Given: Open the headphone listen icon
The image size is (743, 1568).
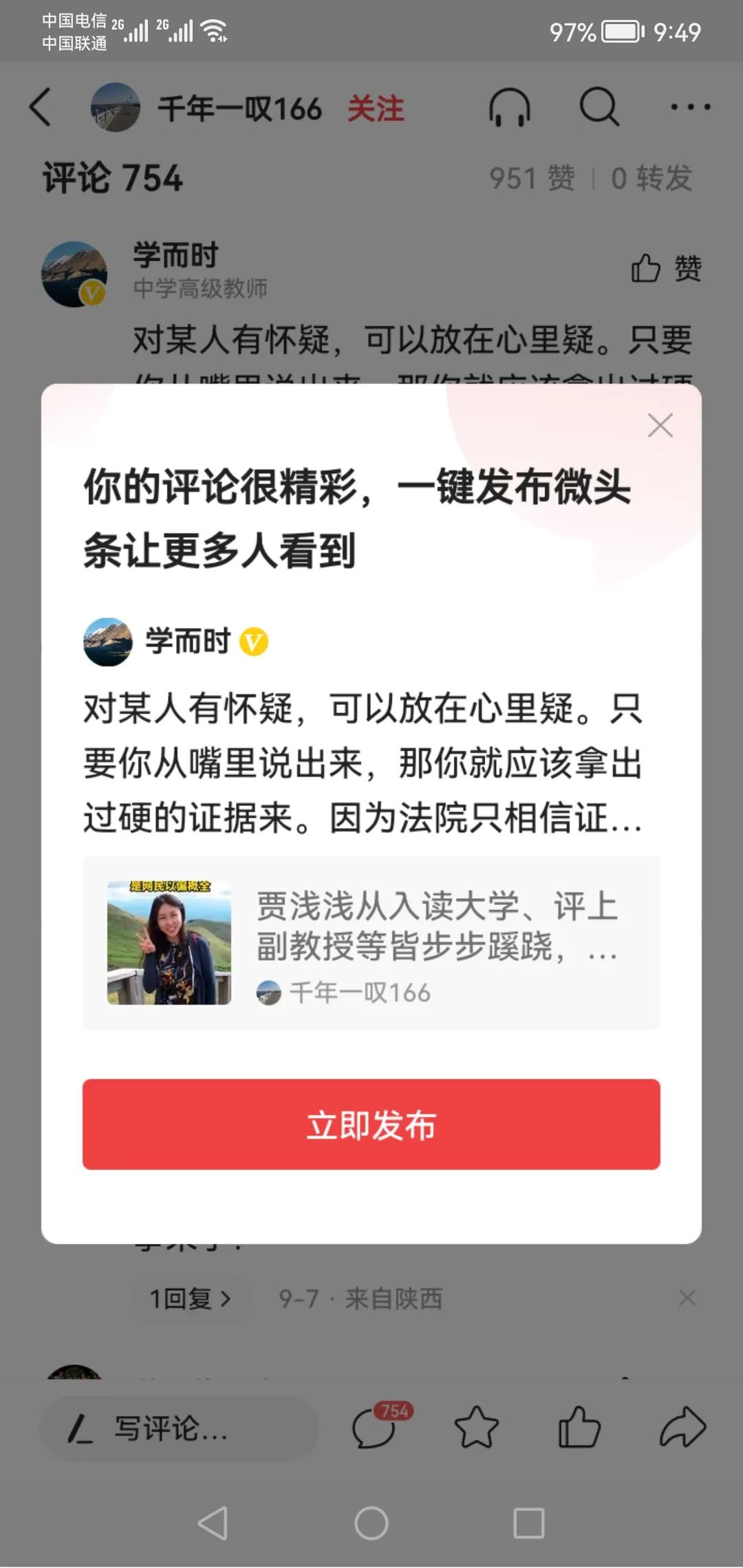Looking at the screenshot, I should (x=509, y=108).
